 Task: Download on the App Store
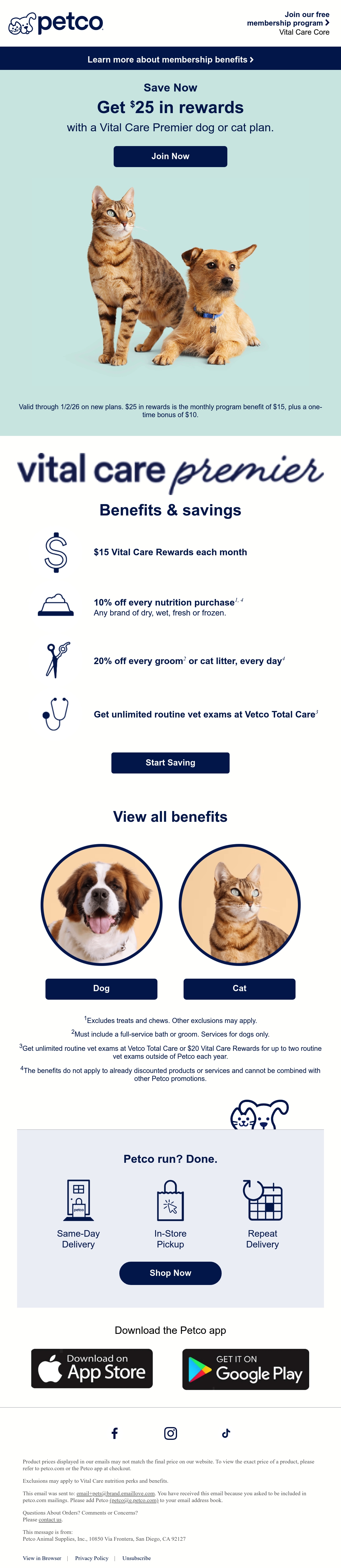click(92, 1368)
